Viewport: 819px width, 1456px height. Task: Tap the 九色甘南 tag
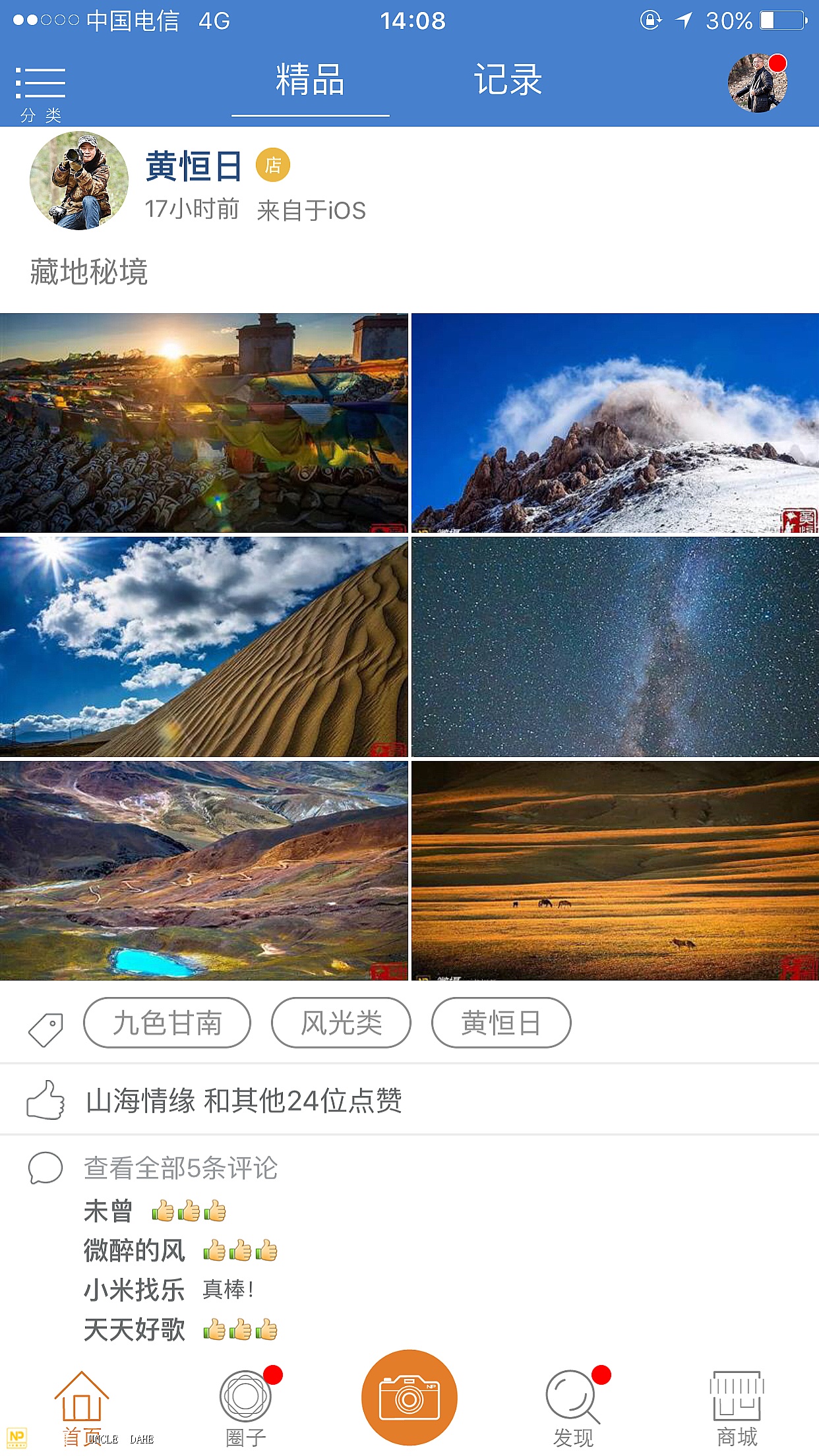click(x=167, y=1023)
